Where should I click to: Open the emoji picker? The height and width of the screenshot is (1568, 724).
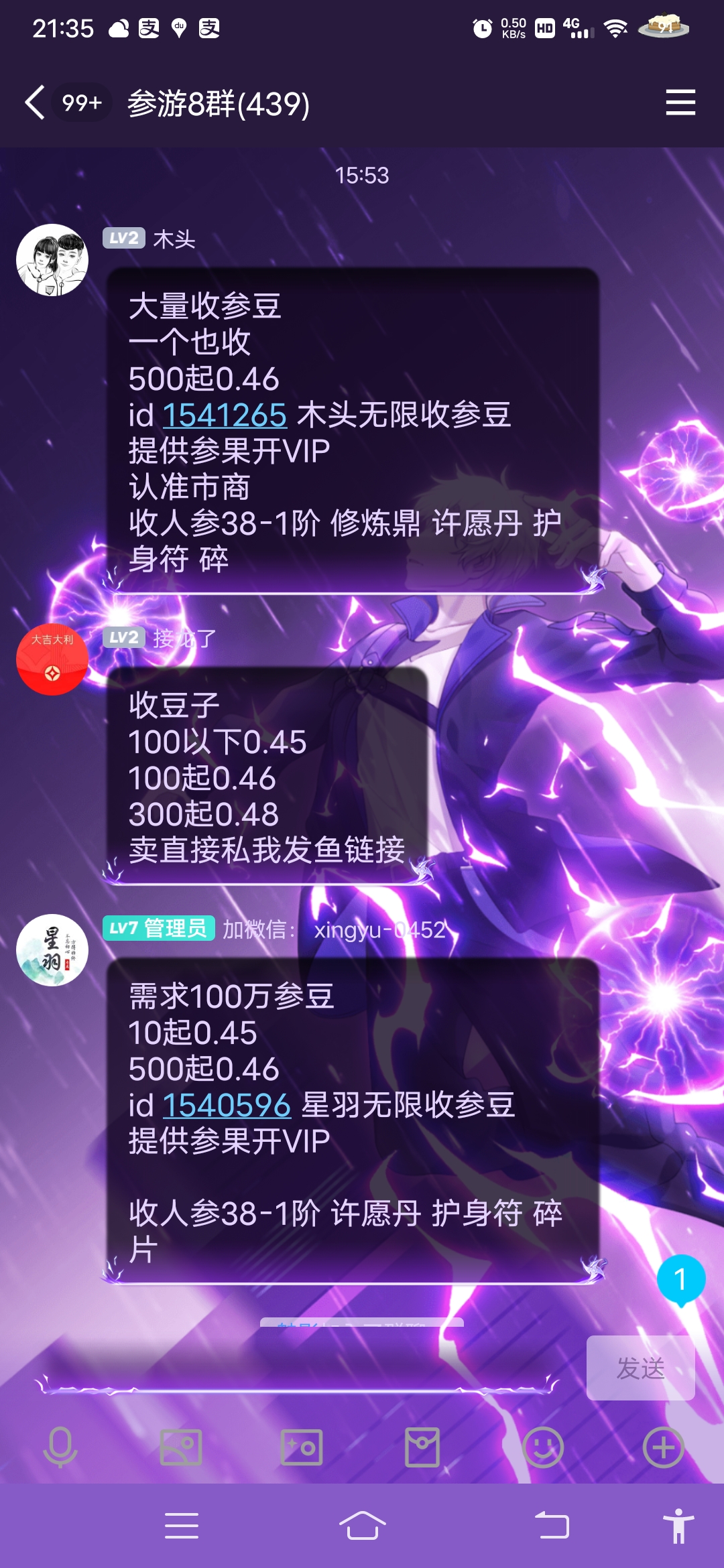pyautogui.click(x=543, y=1447)
